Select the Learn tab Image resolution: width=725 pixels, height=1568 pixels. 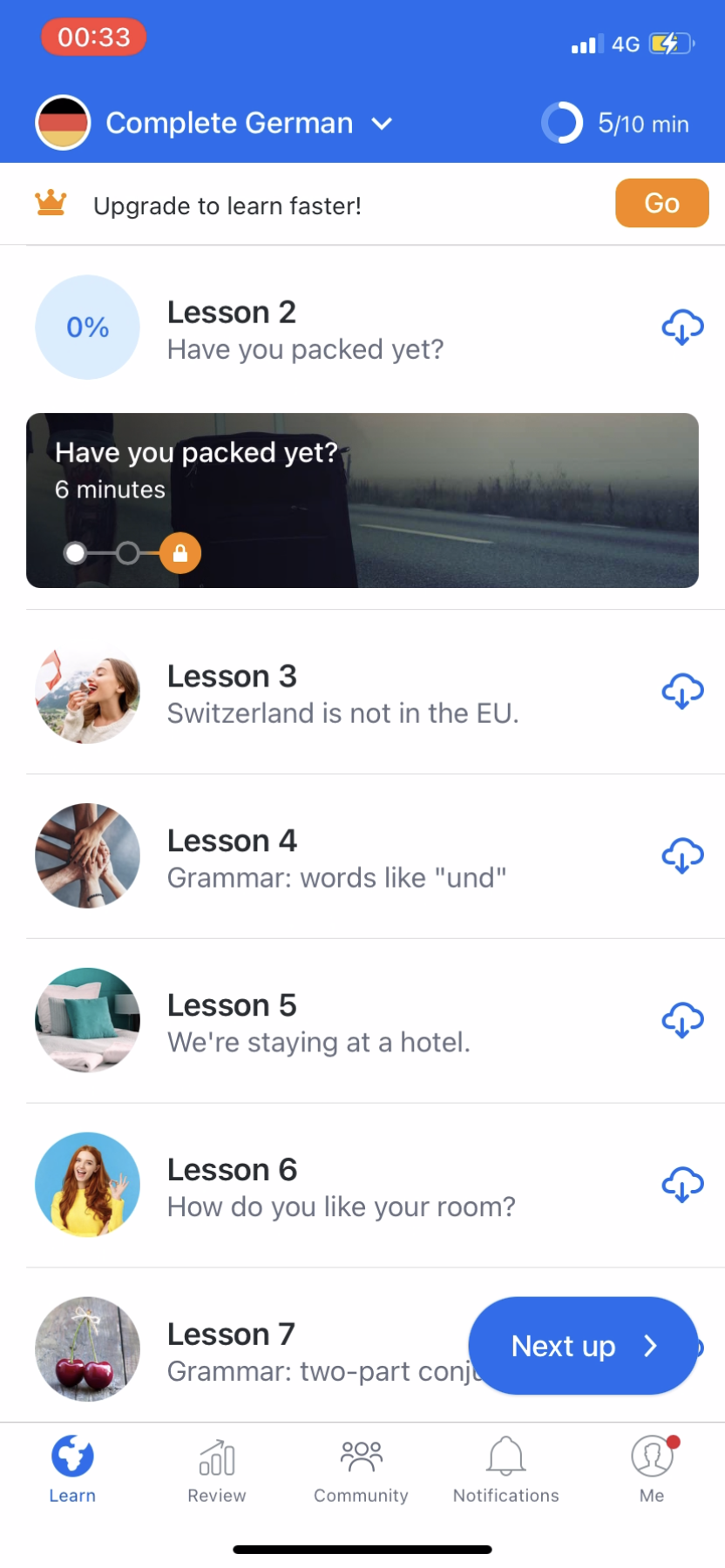72,1471
